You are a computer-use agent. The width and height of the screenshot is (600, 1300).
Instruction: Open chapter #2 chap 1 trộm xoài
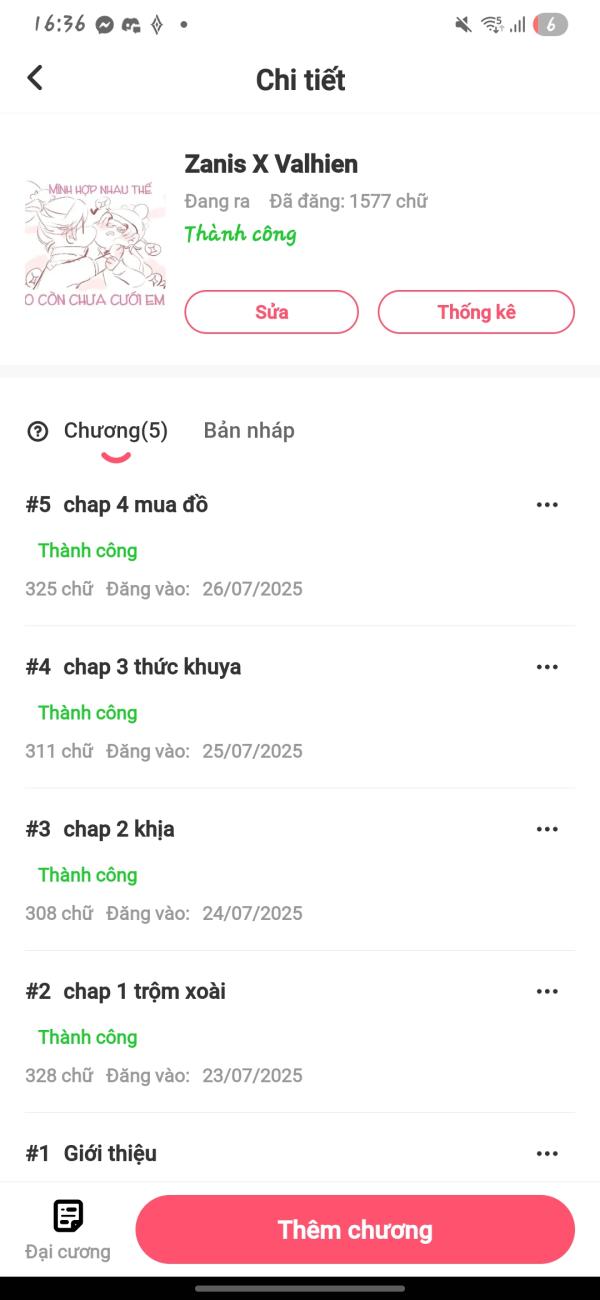(x=145, y=991)
